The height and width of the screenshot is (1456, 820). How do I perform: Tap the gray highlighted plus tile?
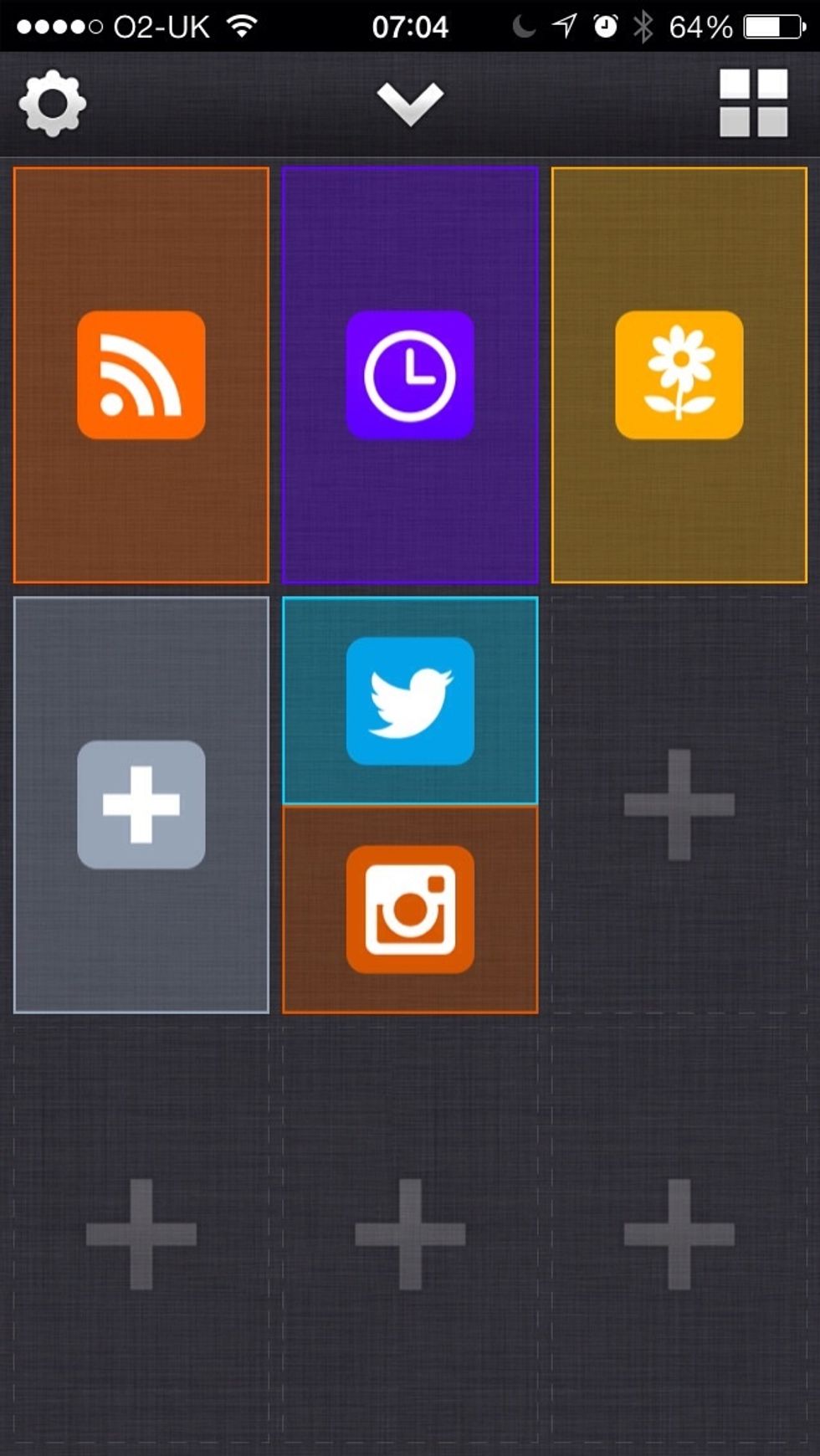coord(141,805)
